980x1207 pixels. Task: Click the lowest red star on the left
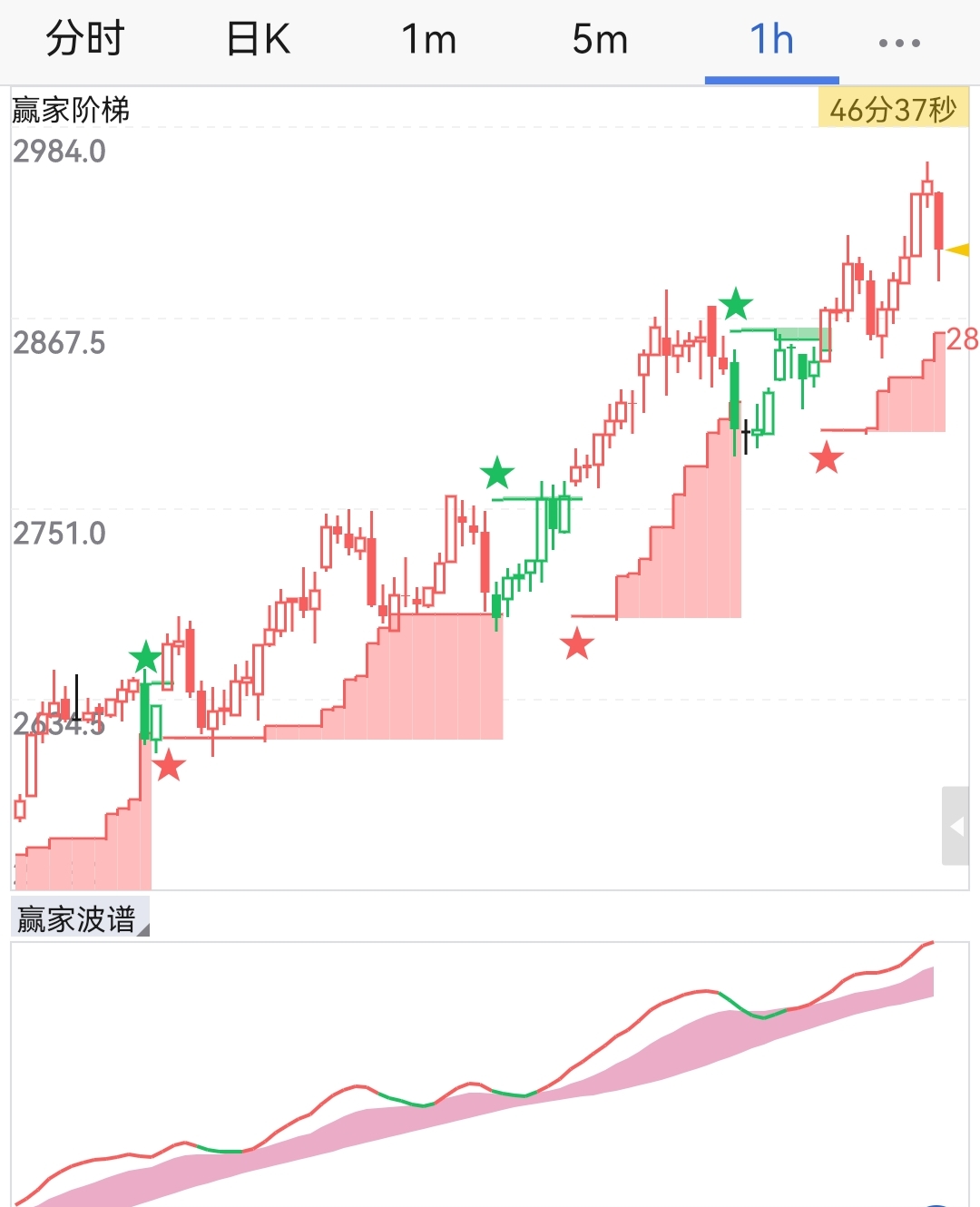169,767
